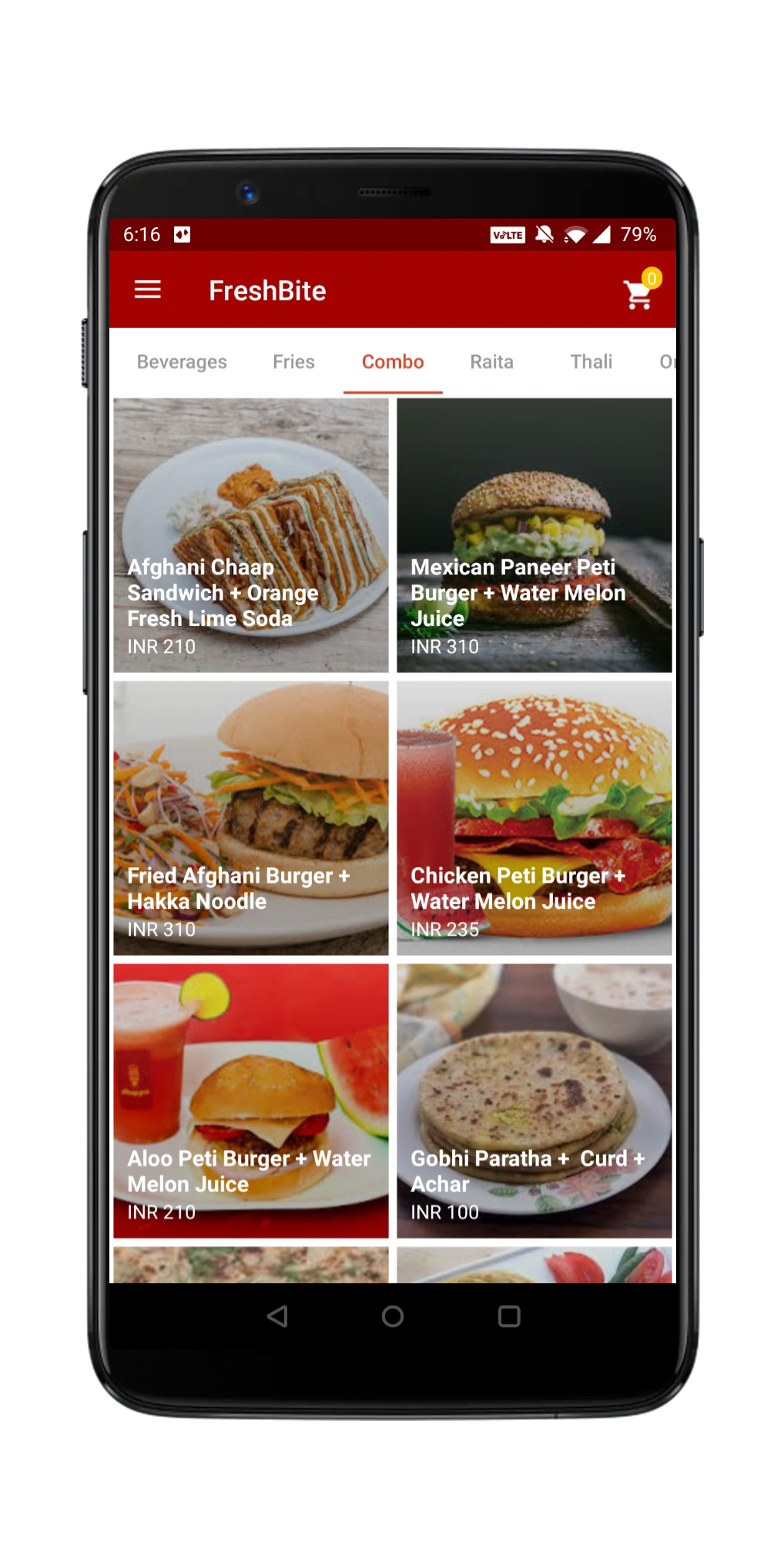Open the shopping cart
This screenshot has width=784, height=1568.
point(639,293)
